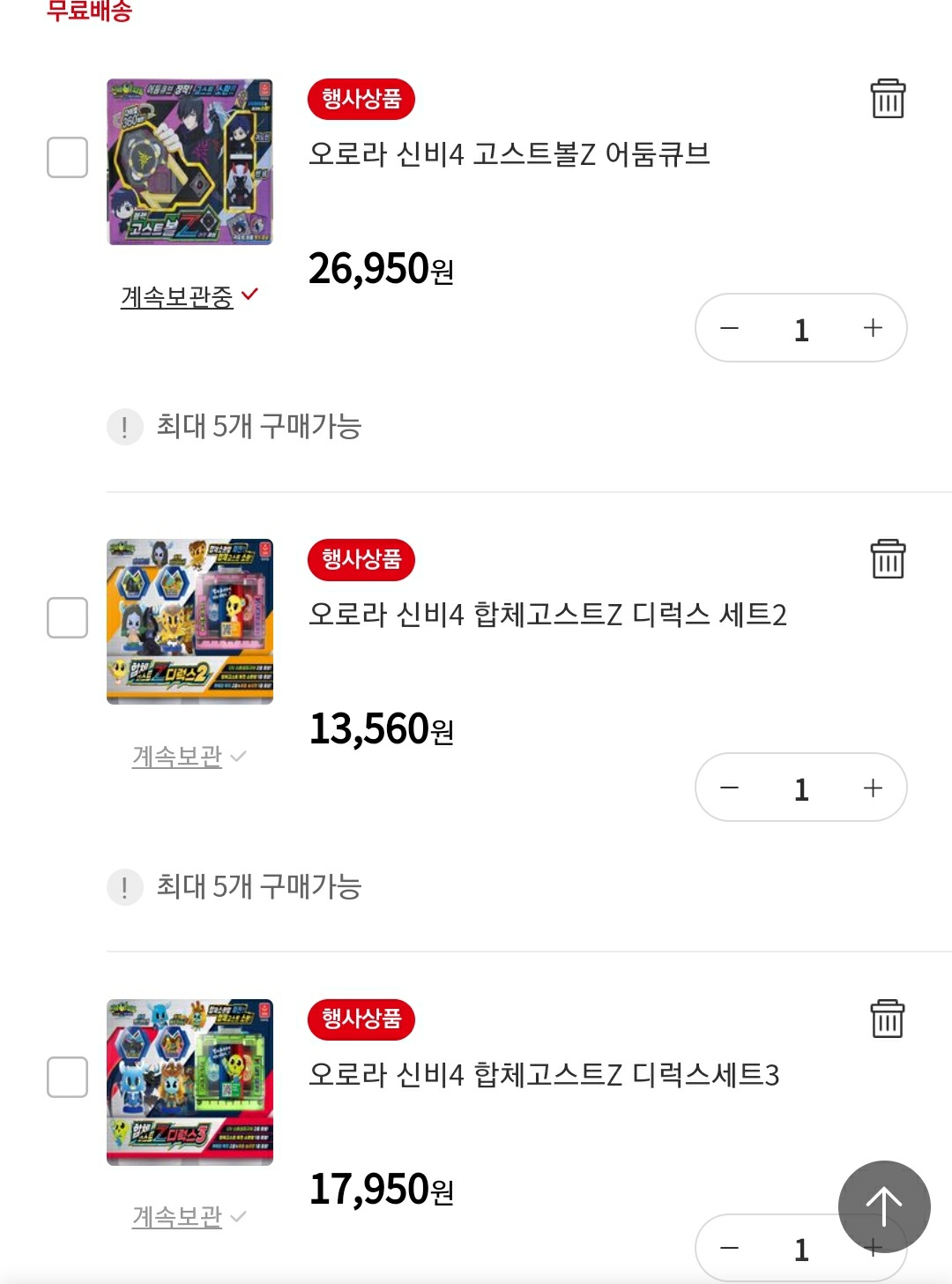Check the 디럭스 세트2 item box
The image size is (952, 1284).
[x=67, y=617]
